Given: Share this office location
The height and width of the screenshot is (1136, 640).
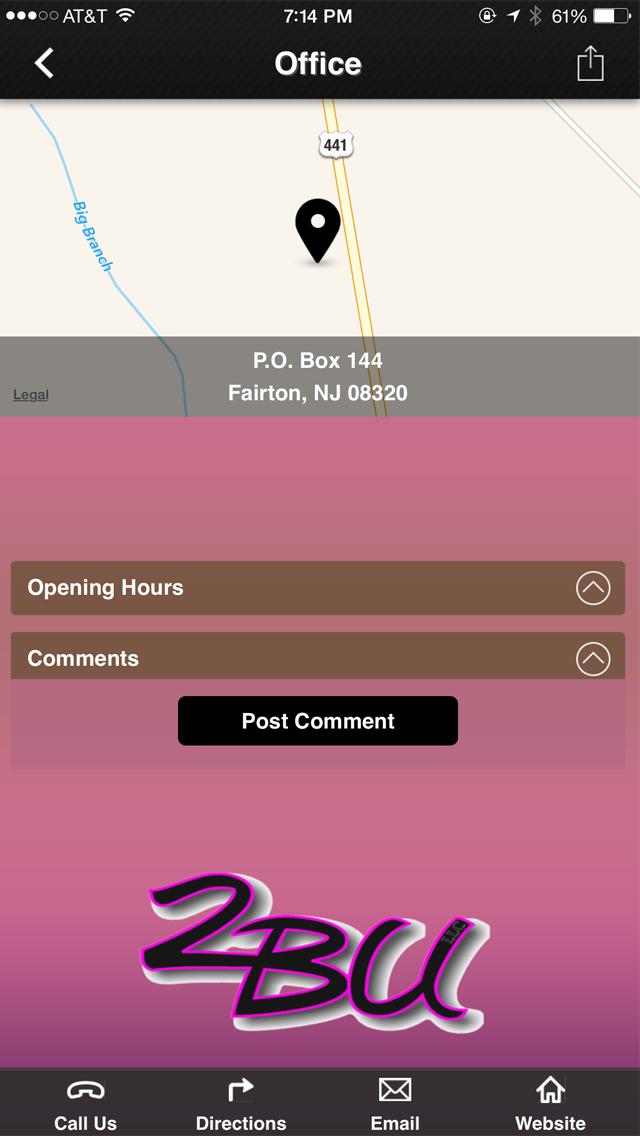Looking at the screenshot, I should [590, 64].
